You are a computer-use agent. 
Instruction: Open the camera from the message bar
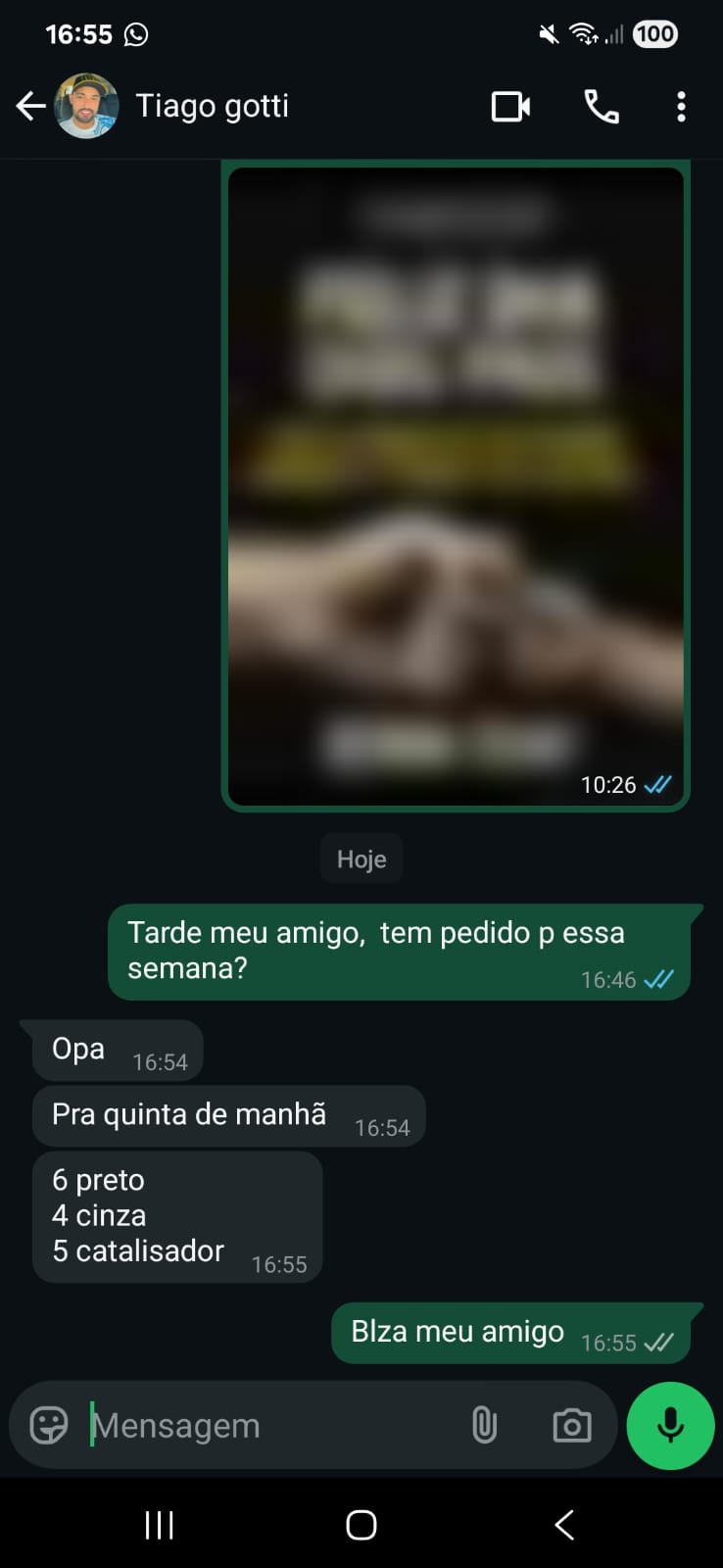(x=572, y=1425)
